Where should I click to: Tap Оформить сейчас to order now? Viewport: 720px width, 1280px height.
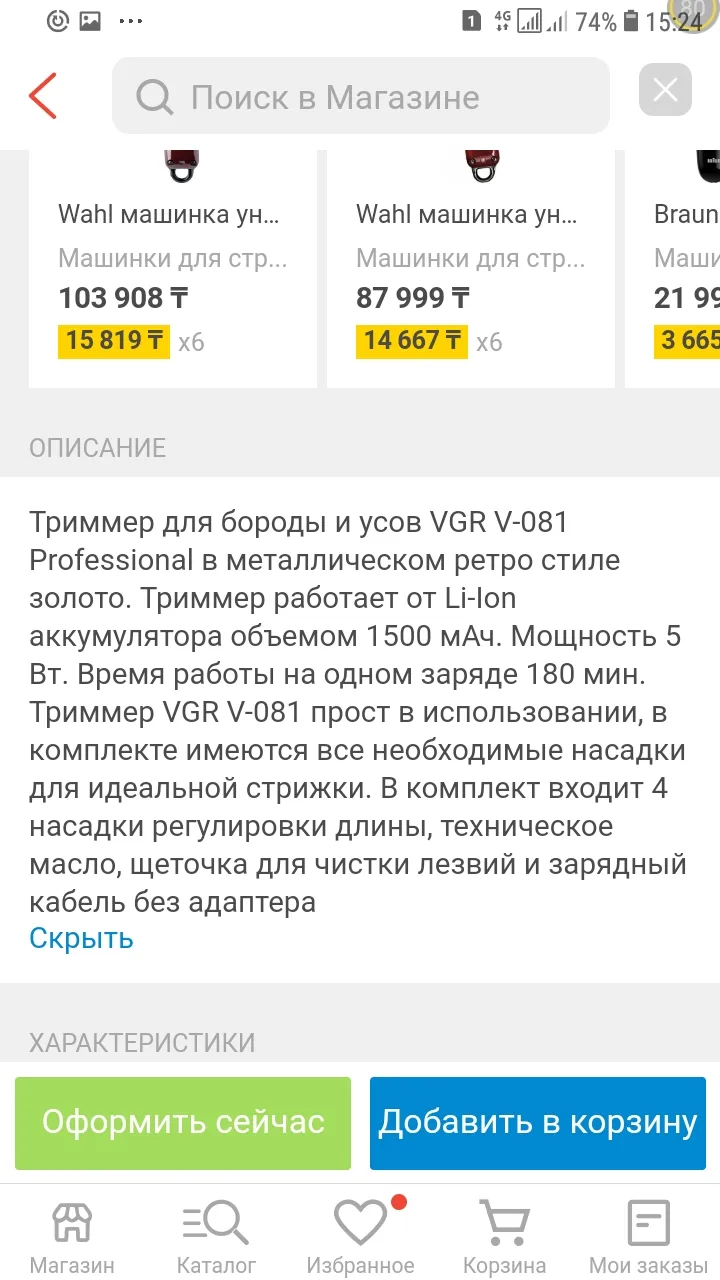pos(183,1123)
